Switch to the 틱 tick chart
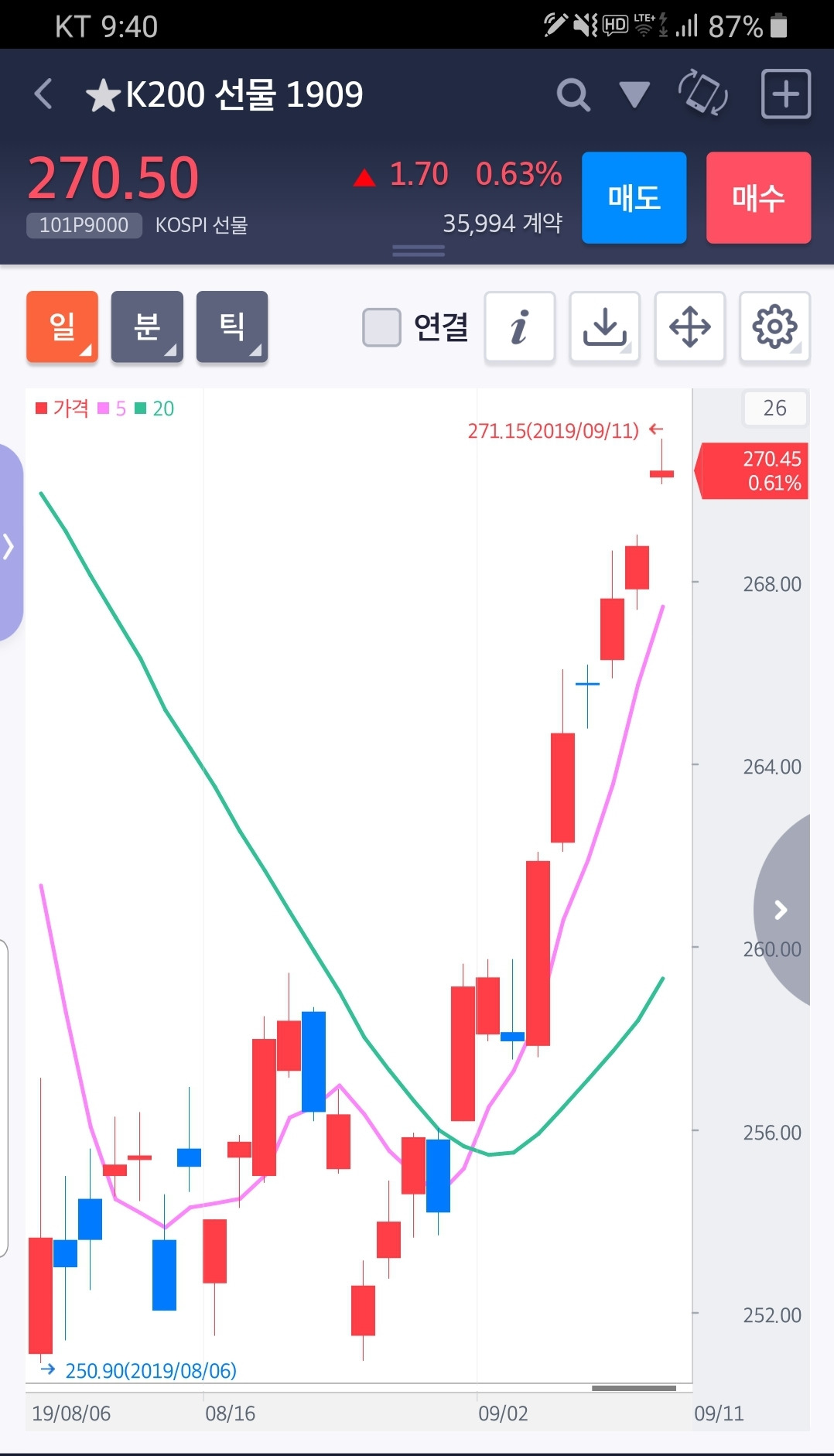This screenshot has height=1456, width=834. pos(232,326)
